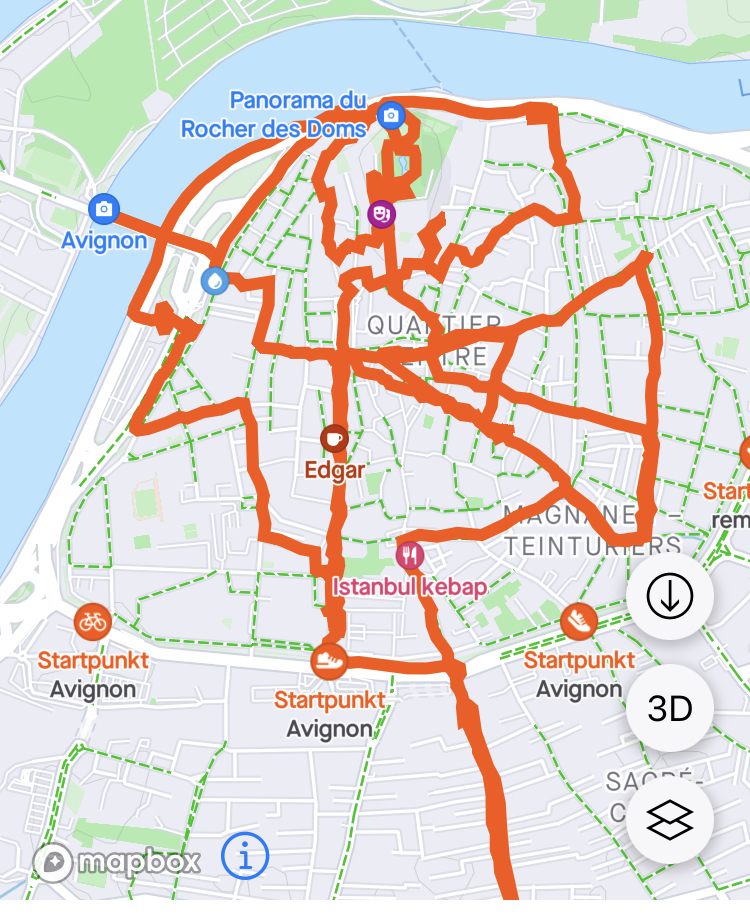Switch the map to 3D view
The width and height of the screenshot is (750, 915).
point(669,709)
